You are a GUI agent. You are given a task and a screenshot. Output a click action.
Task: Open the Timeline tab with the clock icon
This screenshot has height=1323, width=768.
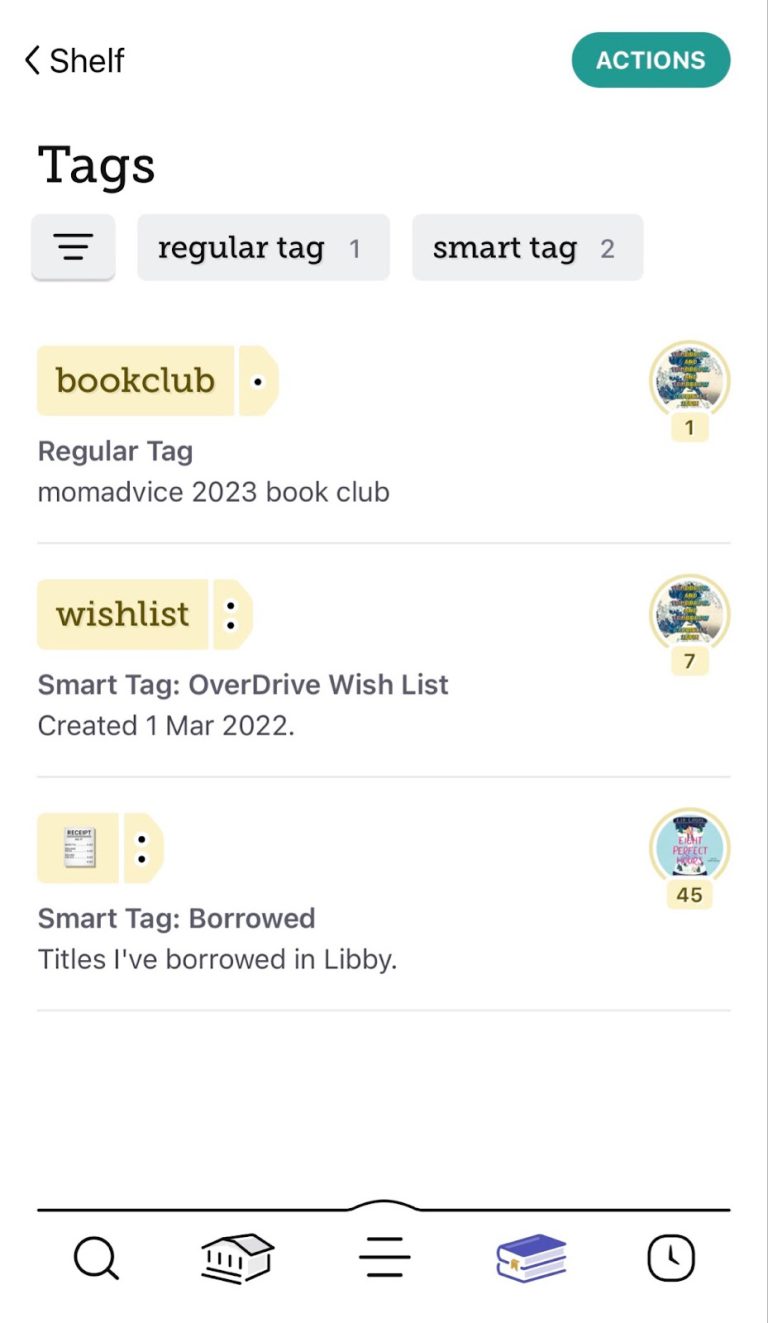coord(671,1258)
